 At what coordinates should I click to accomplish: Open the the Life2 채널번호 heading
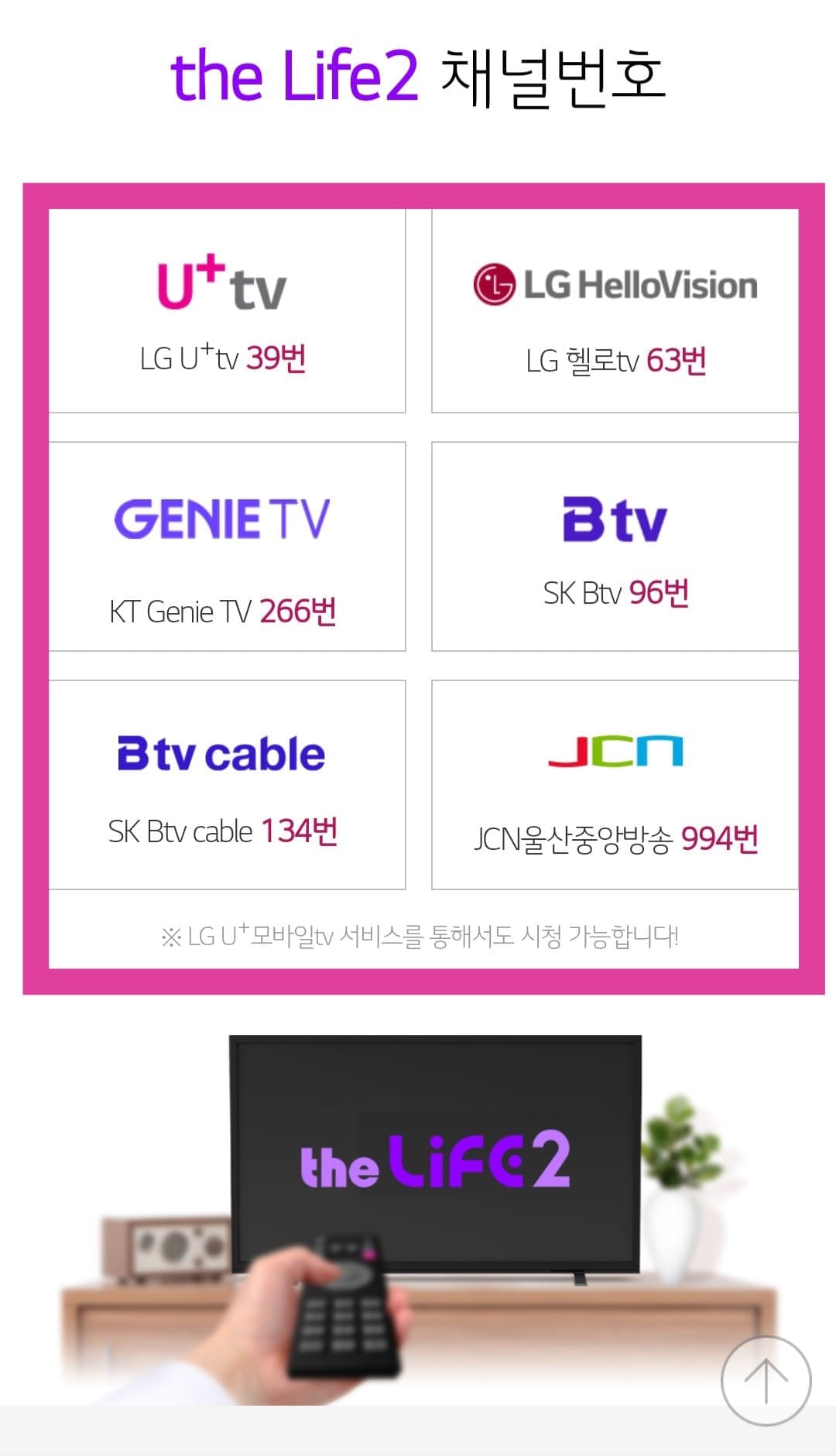pos(418,77)
